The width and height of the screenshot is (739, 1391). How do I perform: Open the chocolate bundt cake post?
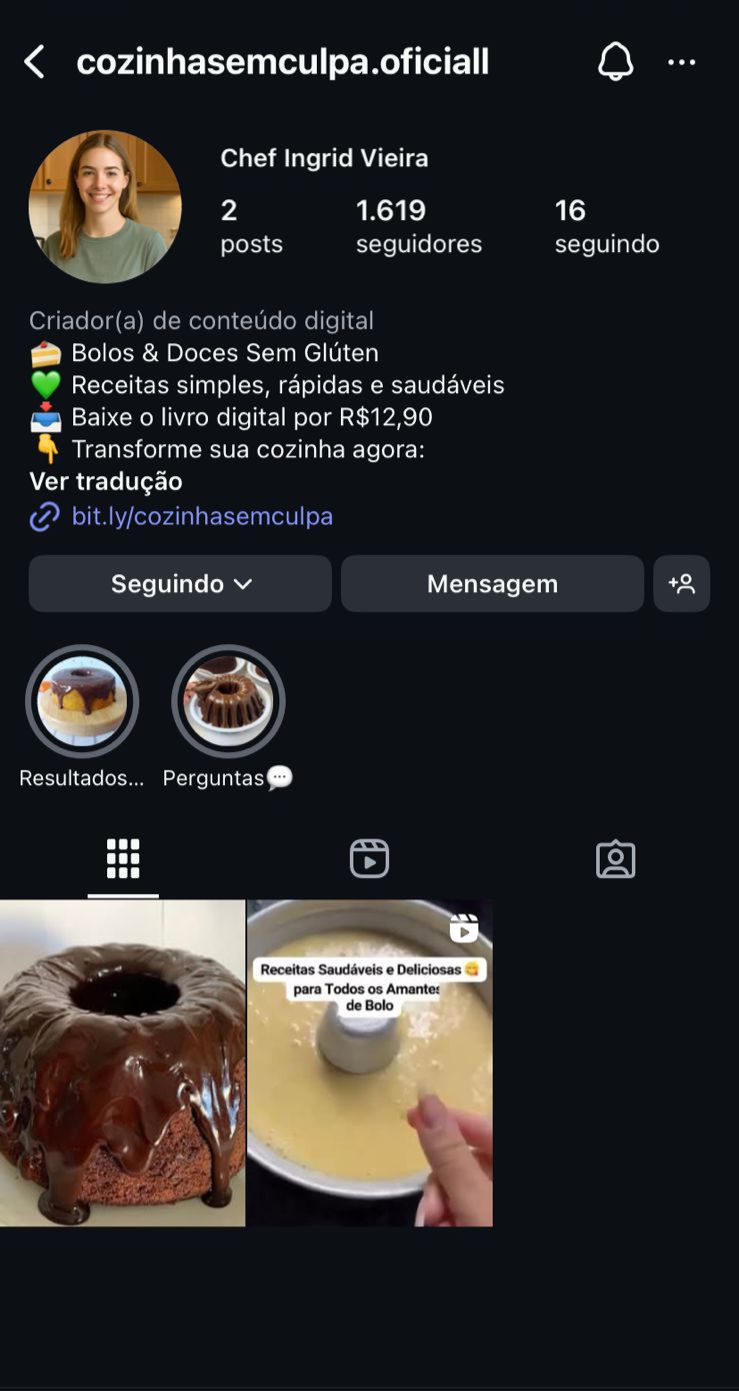pos(122,1062)
